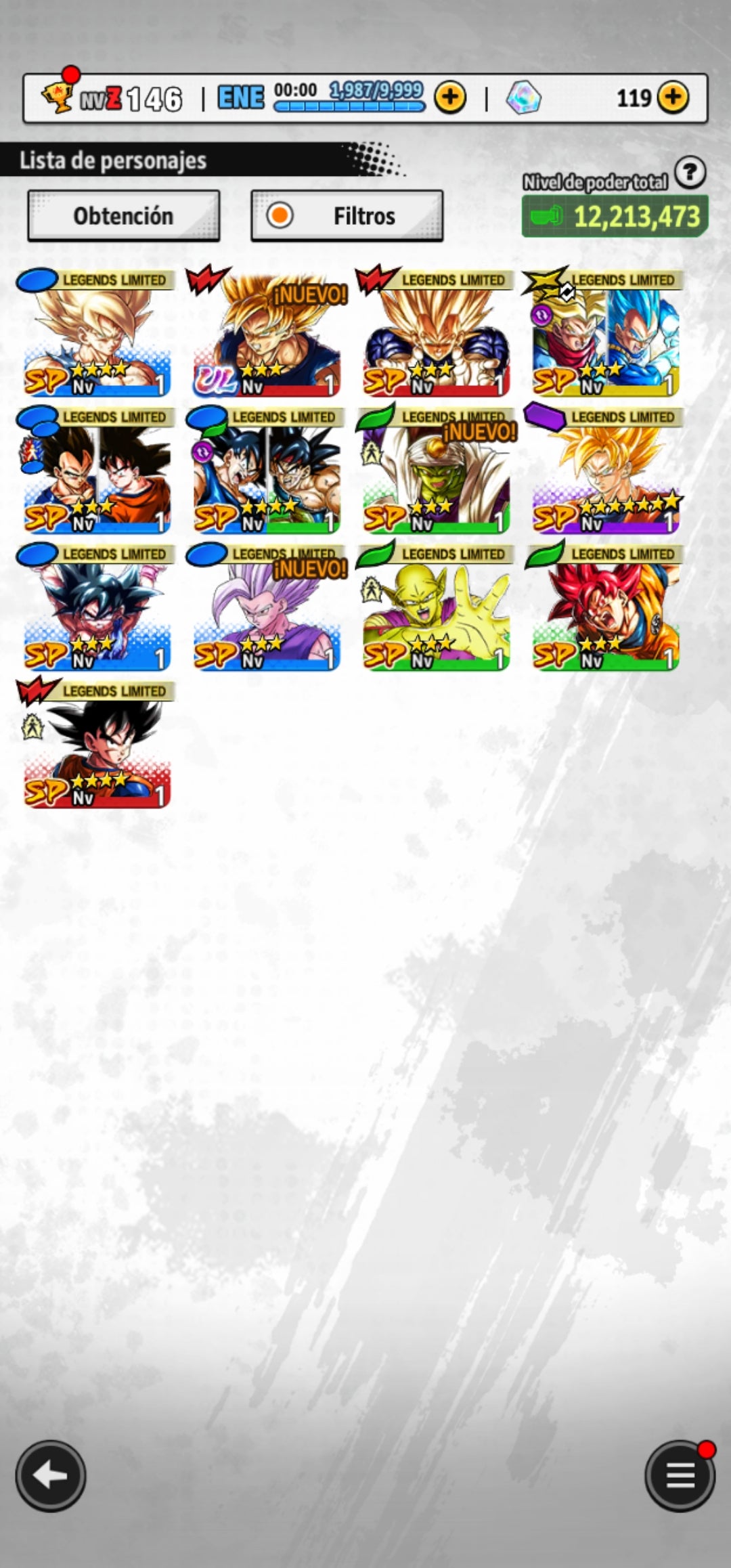Viewport: 731px width, 1568px height.
Task: Open the Filtros filter button
Action: 347,216
